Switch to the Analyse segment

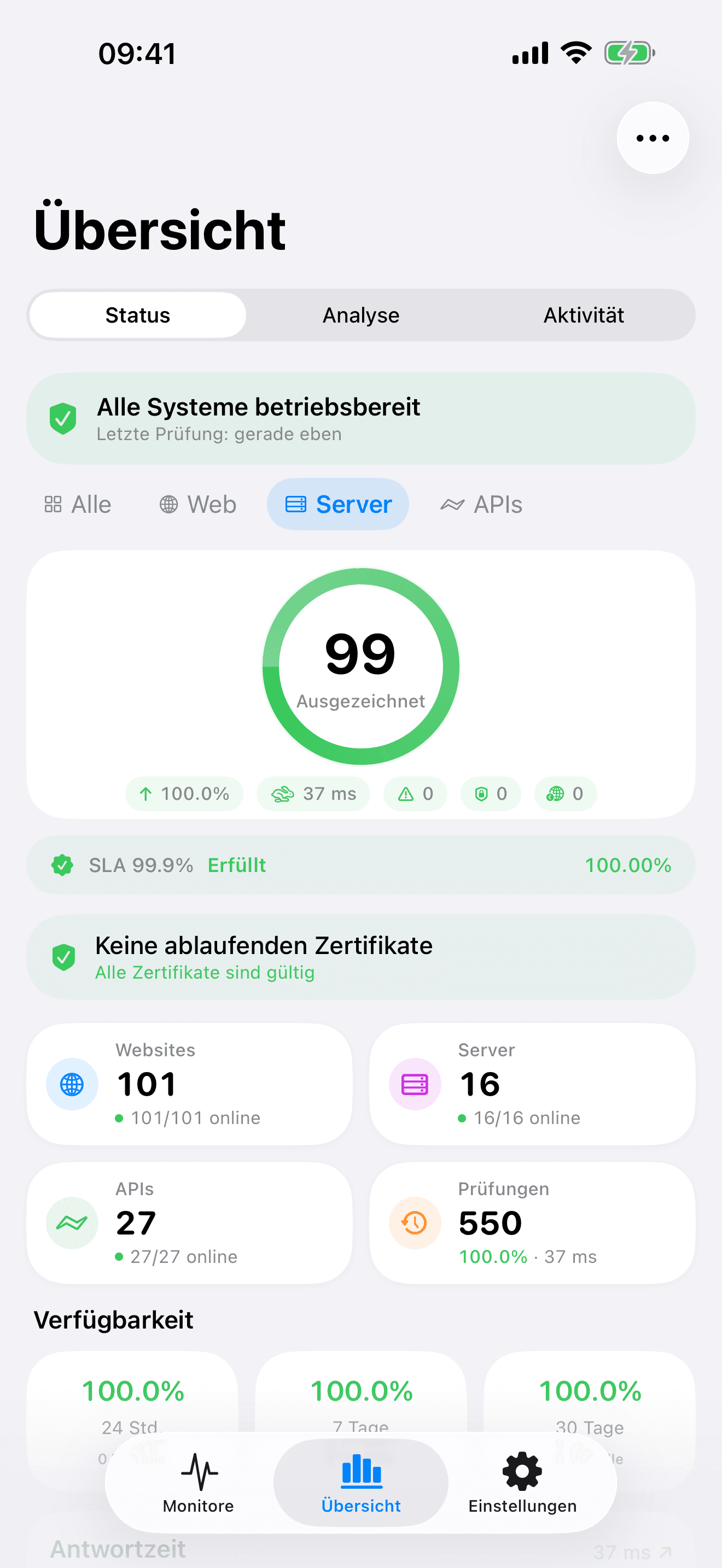(x=360, y=315)
